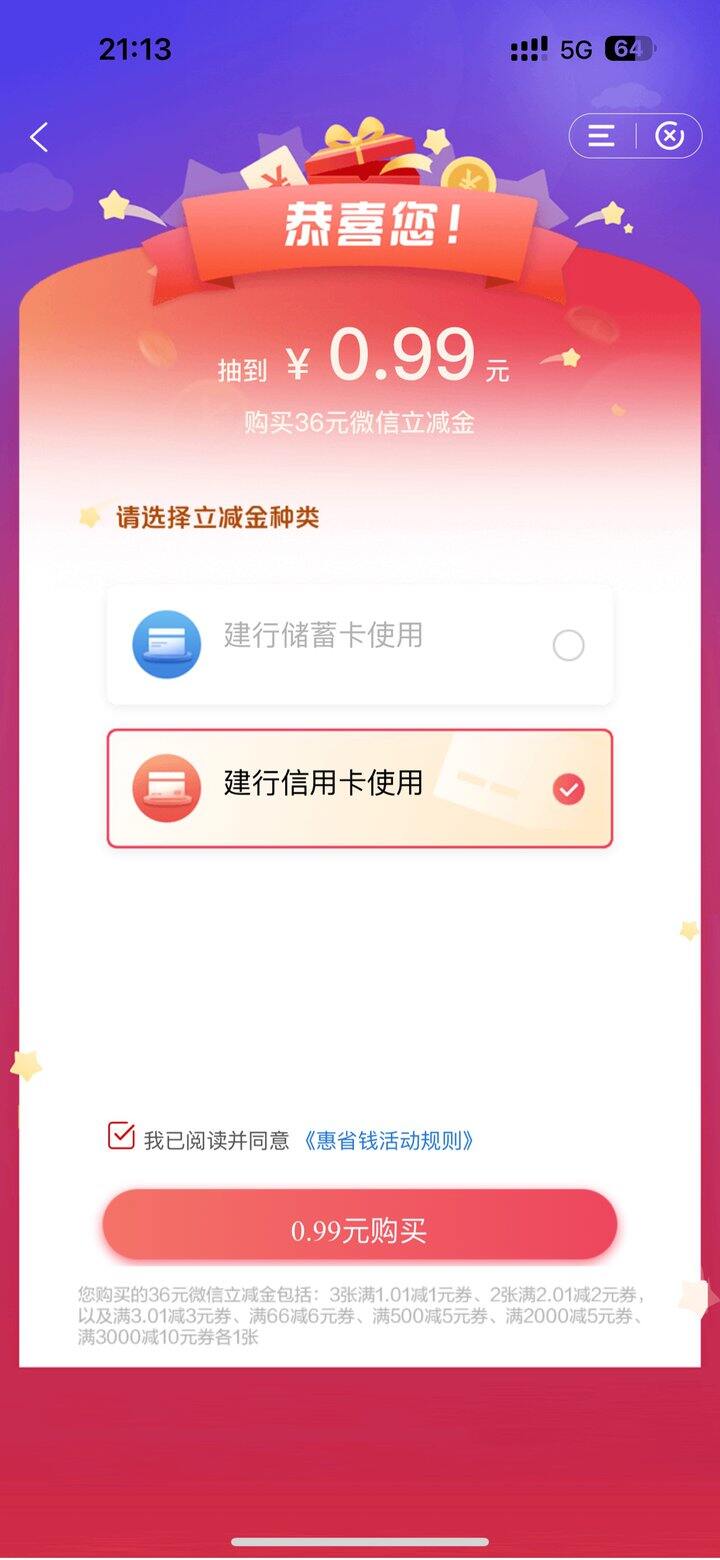
Task: Uncheck the 我已阅读并同意 agreement checkbox
Action: 120,1136
